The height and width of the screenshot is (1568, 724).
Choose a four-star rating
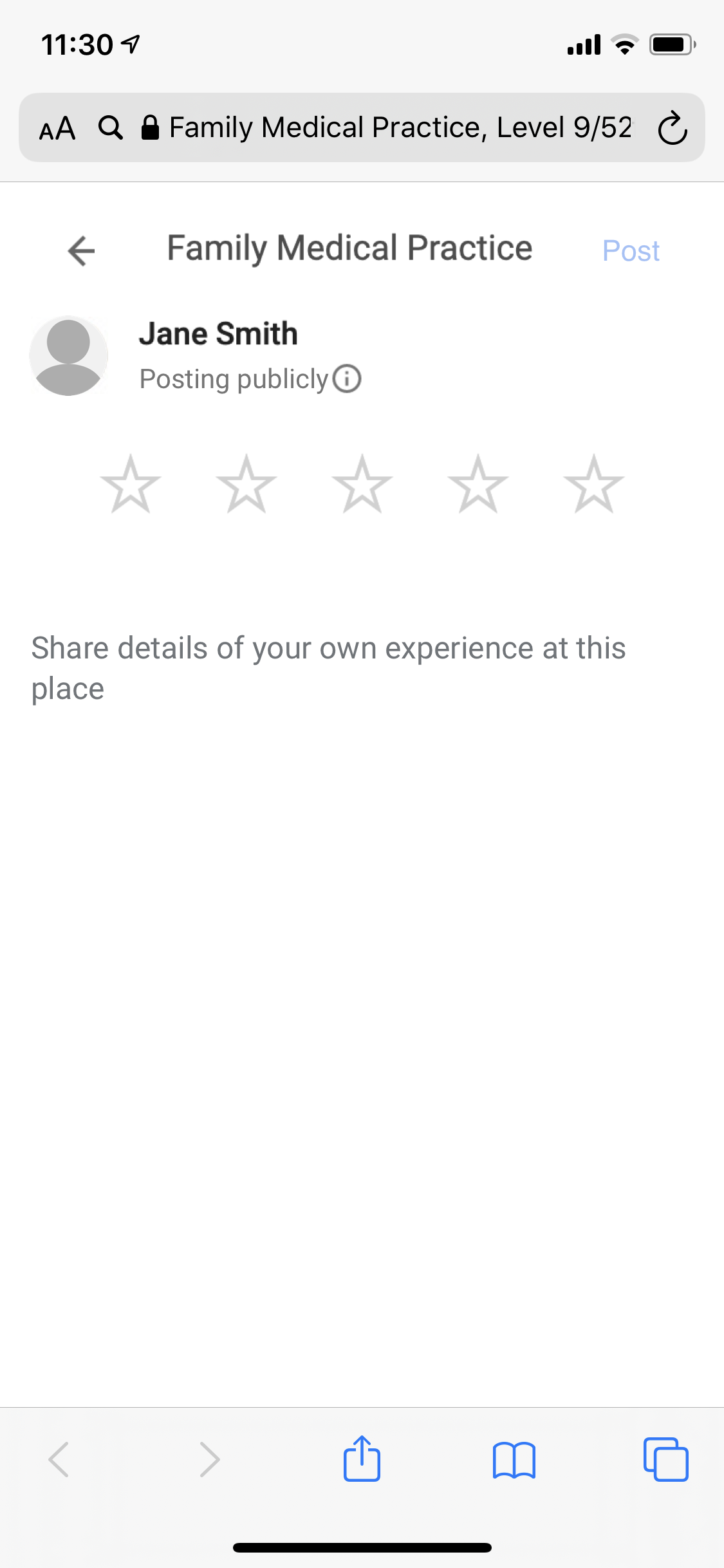[478, 484]
